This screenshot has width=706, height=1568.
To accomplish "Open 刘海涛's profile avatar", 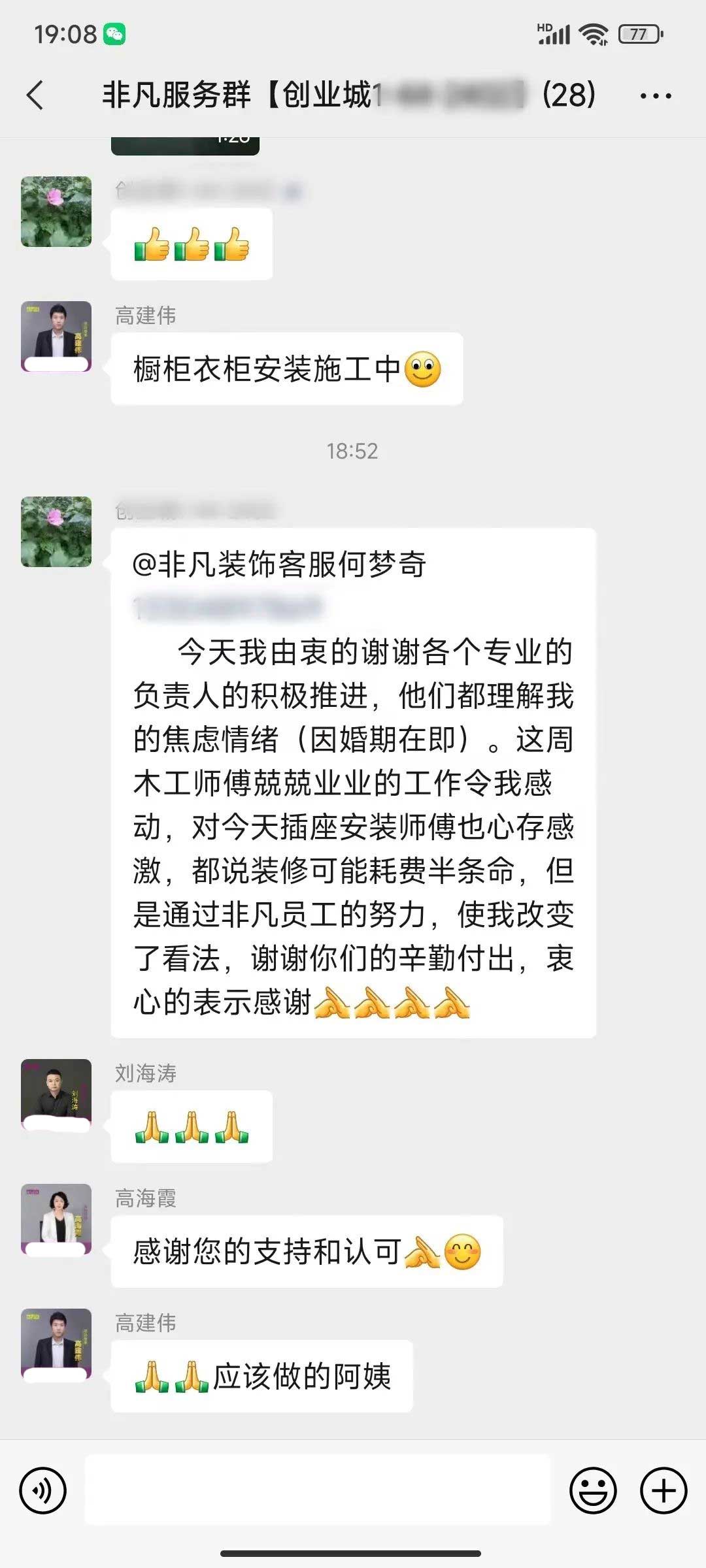I will [56, 1094].
